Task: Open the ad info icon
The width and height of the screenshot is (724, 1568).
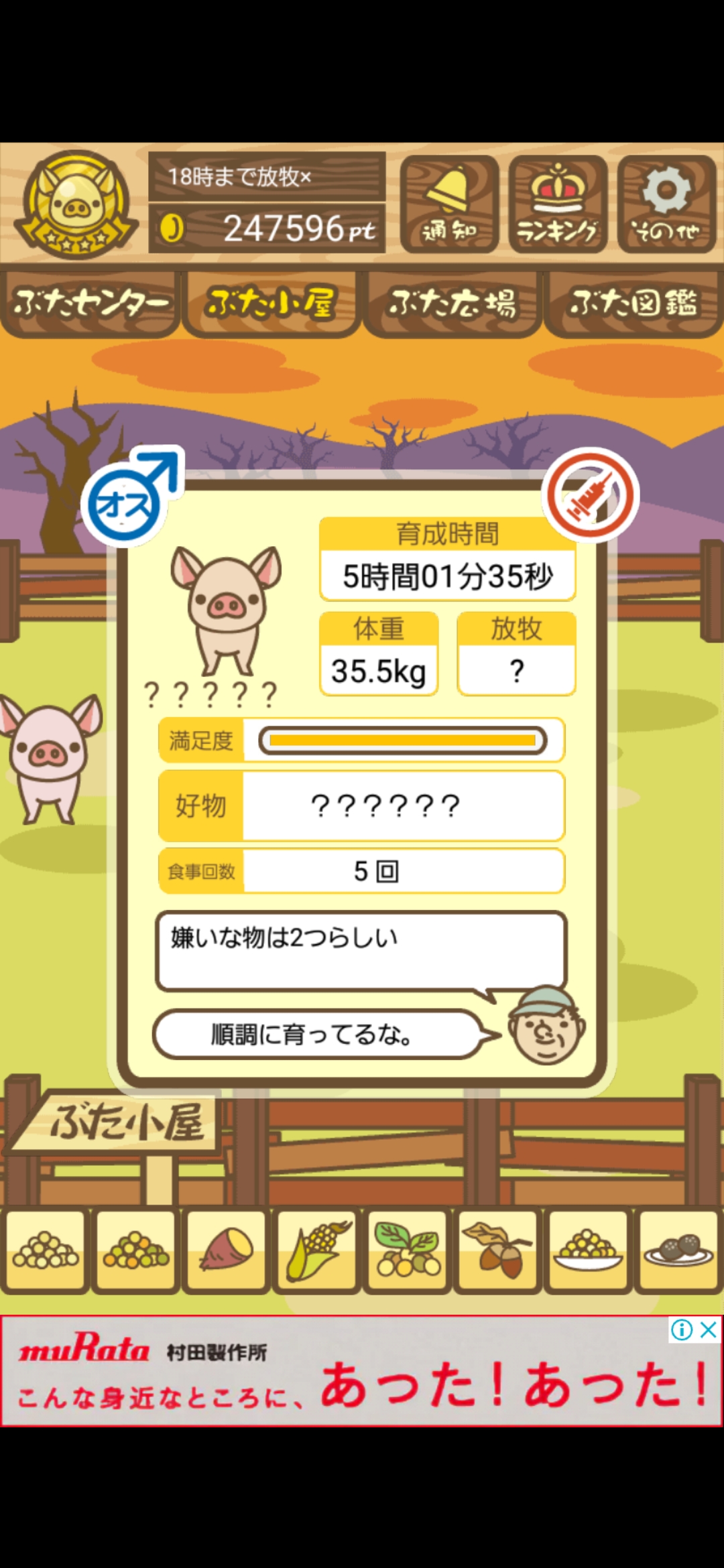Action: 682,1330
